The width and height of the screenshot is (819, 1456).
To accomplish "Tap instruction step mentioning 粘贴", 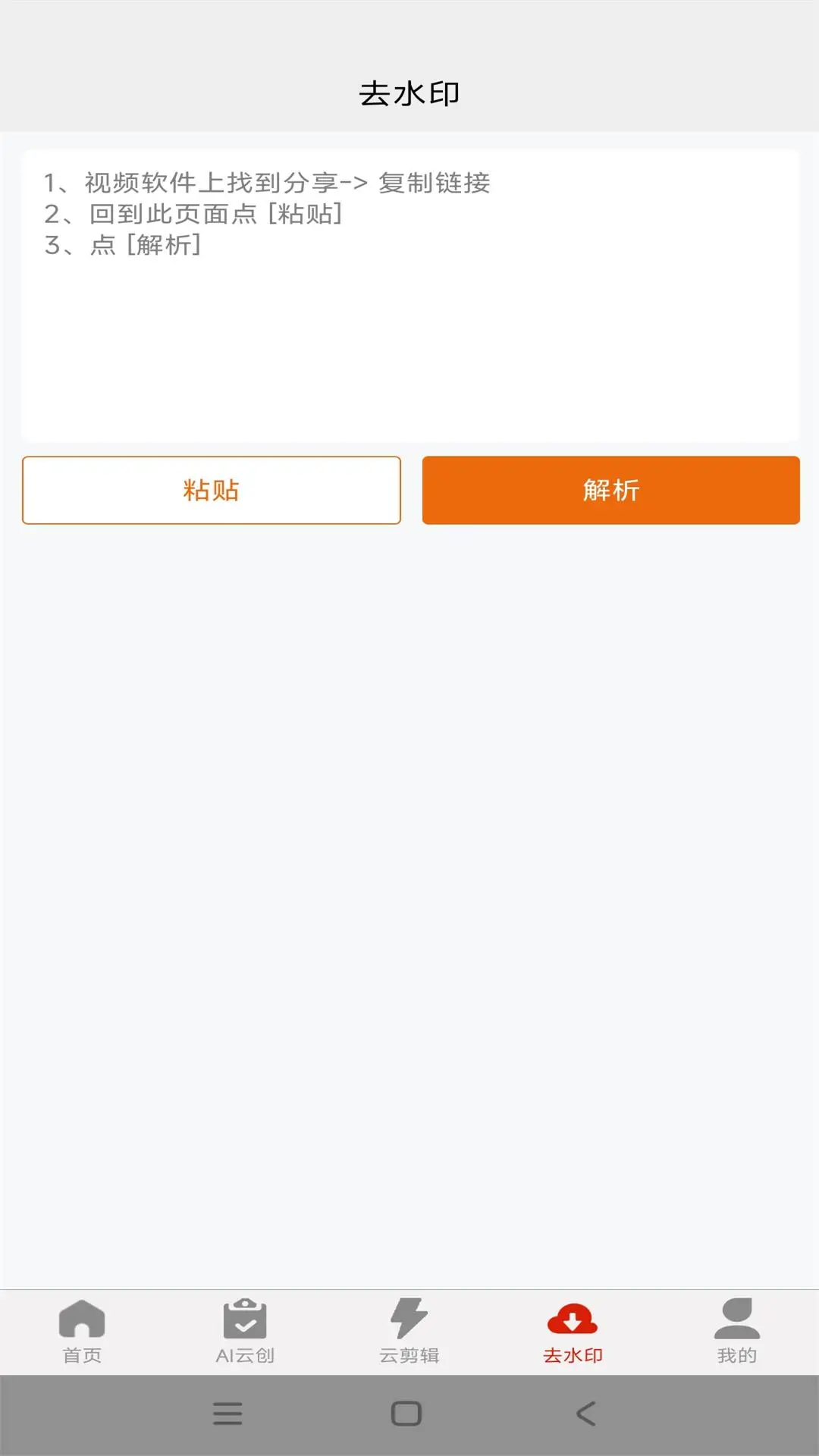I will pyautogui.click(x=193, y=215).
